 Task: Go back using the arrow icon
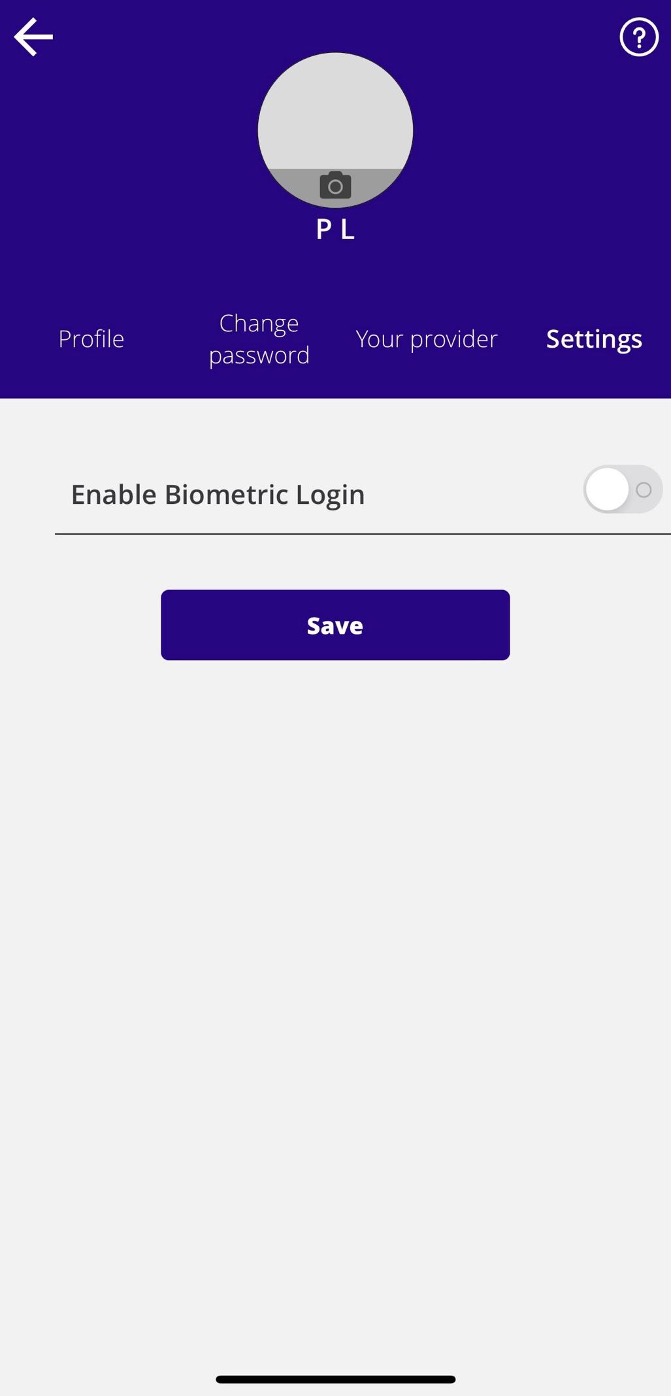tap(33, 38)
